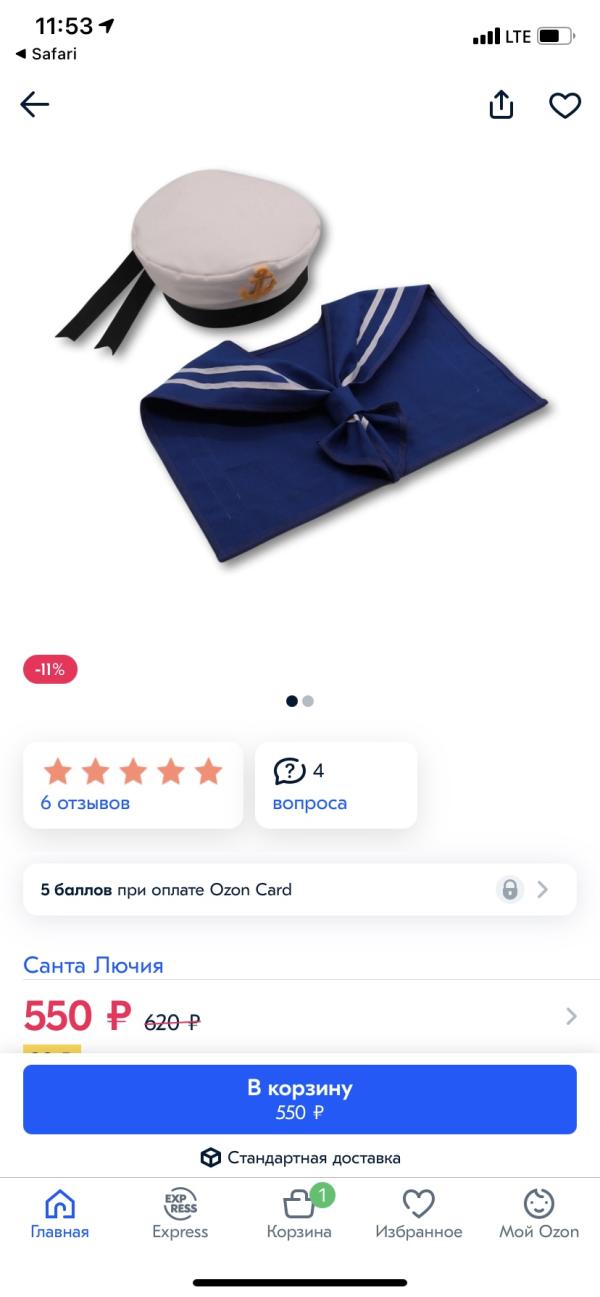Screen dimensions: 600x1297
Task: Return to Safari from the status bar
Action: [x=46, y=54]
